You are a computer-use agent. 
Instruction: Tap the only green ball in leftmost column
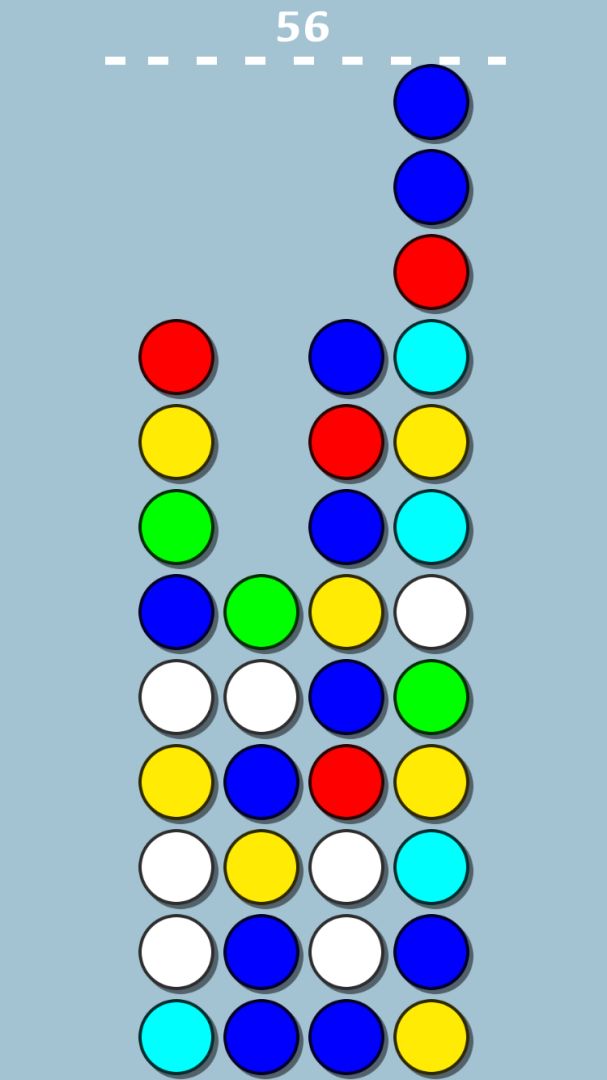(176, 527)
